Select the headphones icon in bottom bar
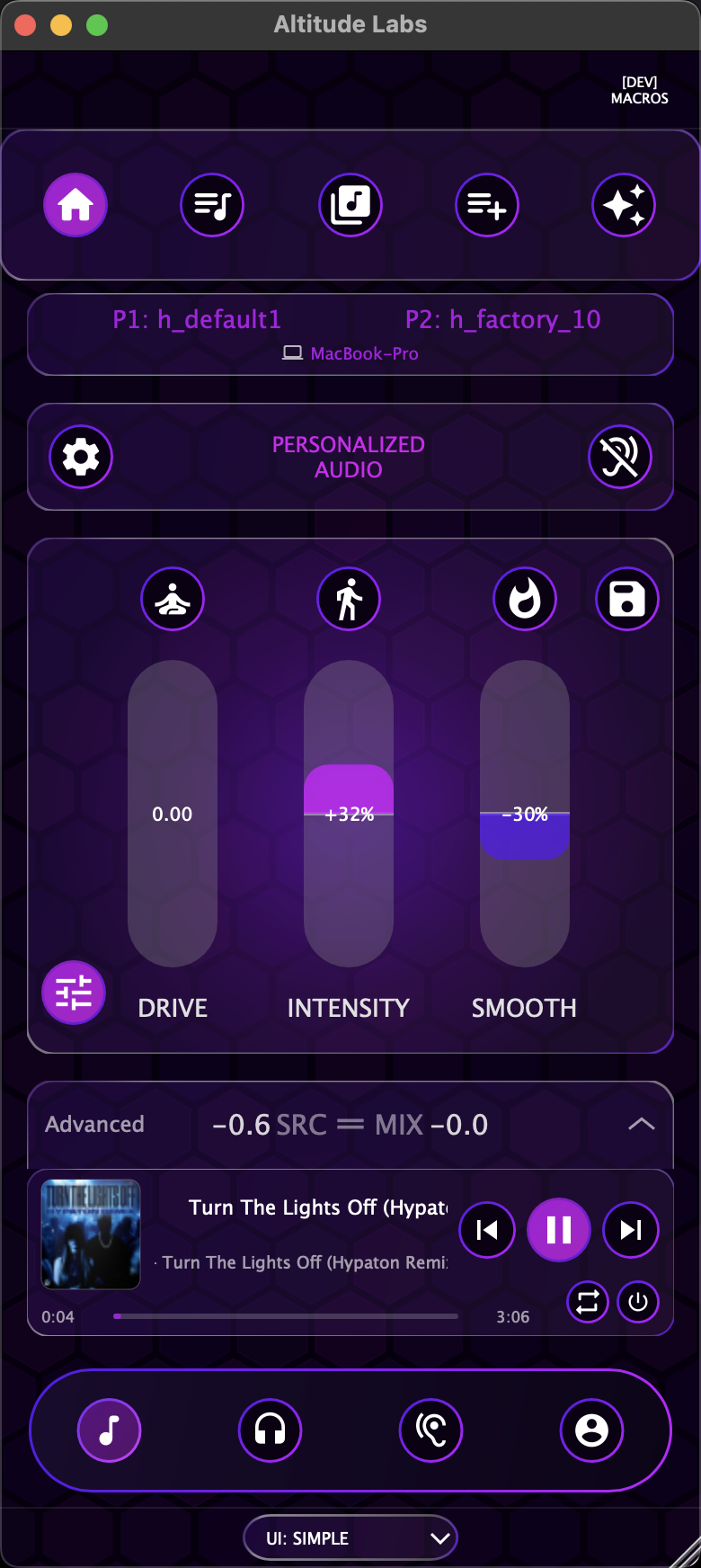The image size is (701, 1568). click(x=270, y=1430)
